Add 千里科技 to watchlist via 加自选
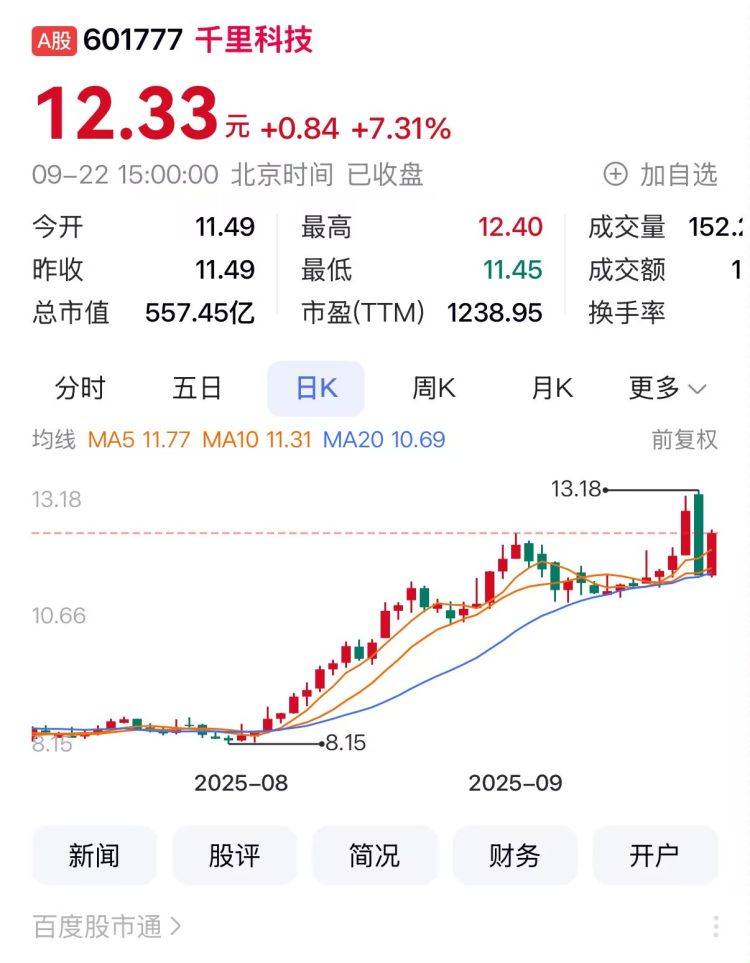Screen dimensions: 750x963 click(x=661, y=175)
